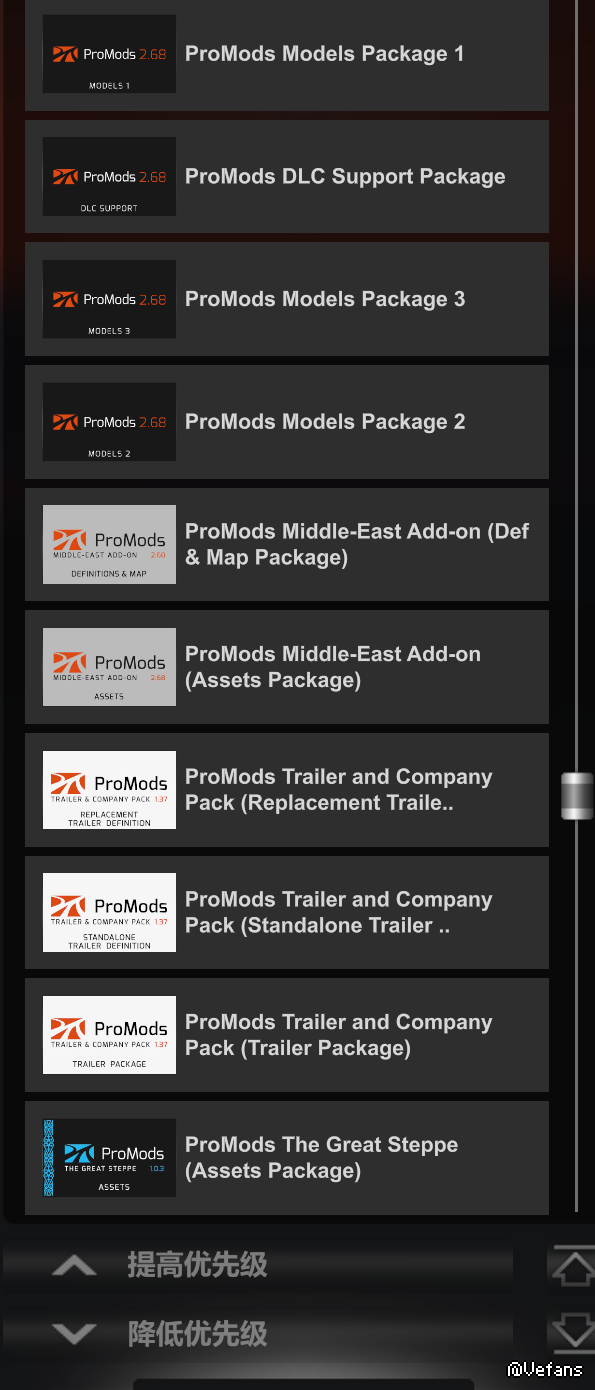
Task: Move mod to bottom priority arrow icon
Action: tap(572, 1334)
